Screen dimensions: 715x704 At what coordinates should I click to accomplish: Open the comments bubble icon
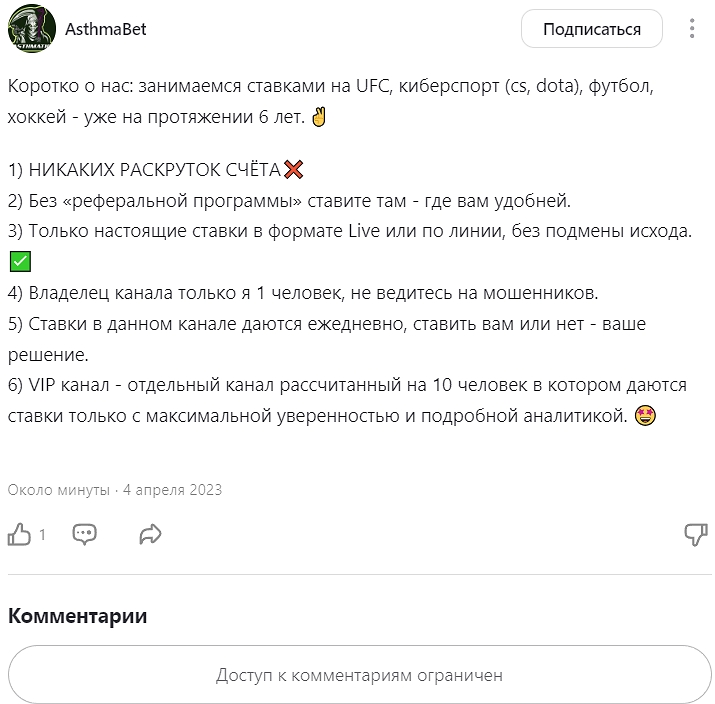[x=85, y=535]
